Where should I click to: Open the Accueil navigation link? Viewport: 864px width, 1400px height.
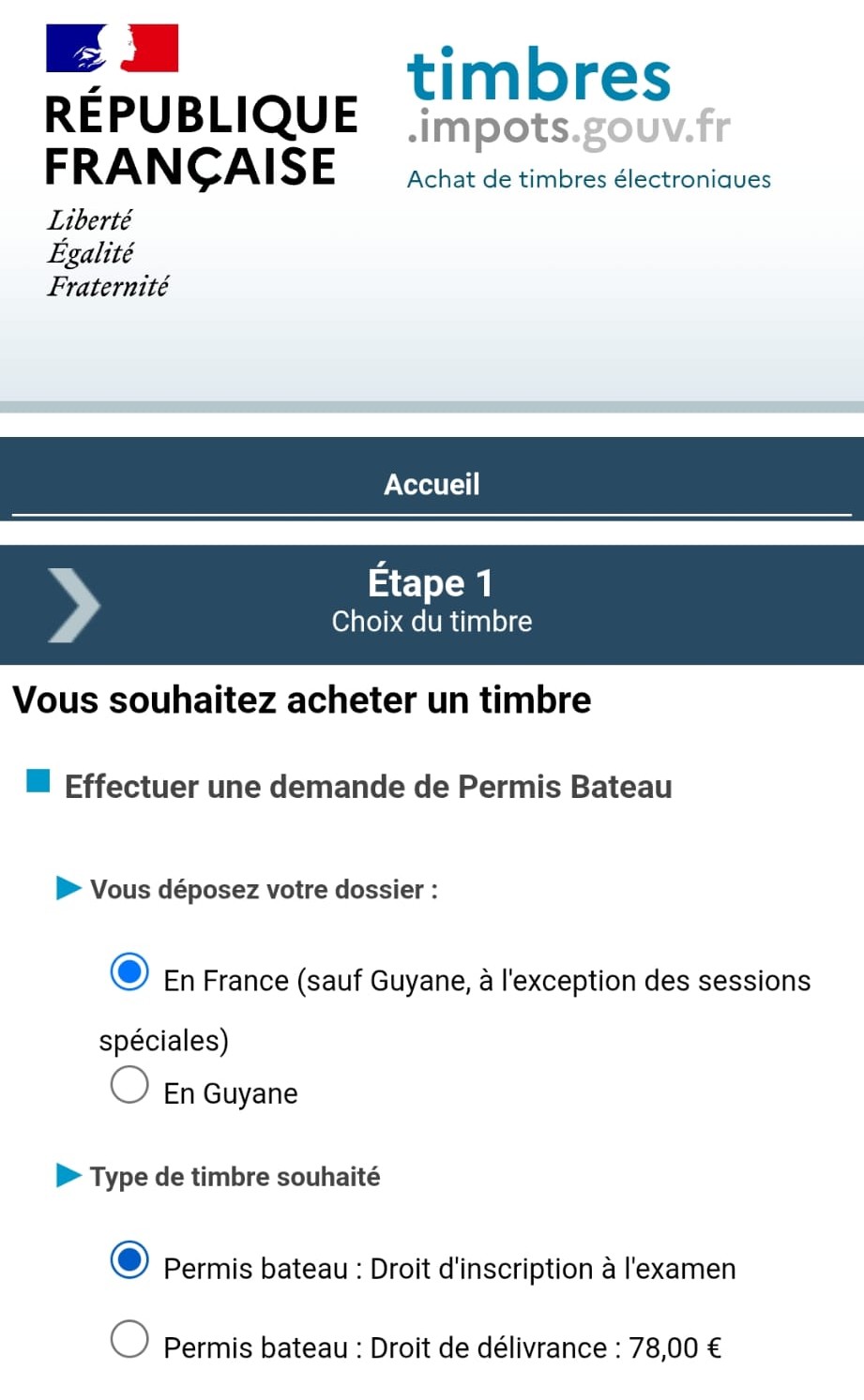click(x=432, y=484)
